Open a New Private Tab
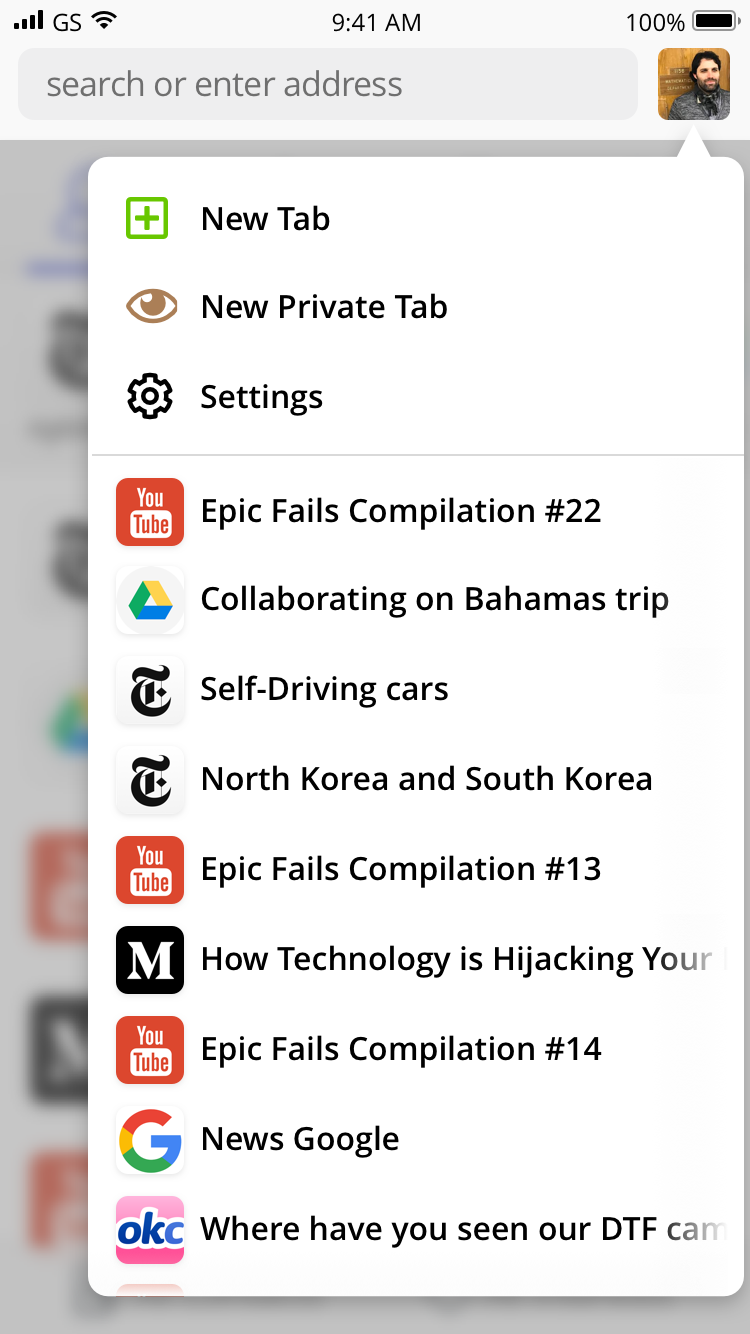Image resolution: width=750 pixels, height=1334 pixels. click(323, 307)
